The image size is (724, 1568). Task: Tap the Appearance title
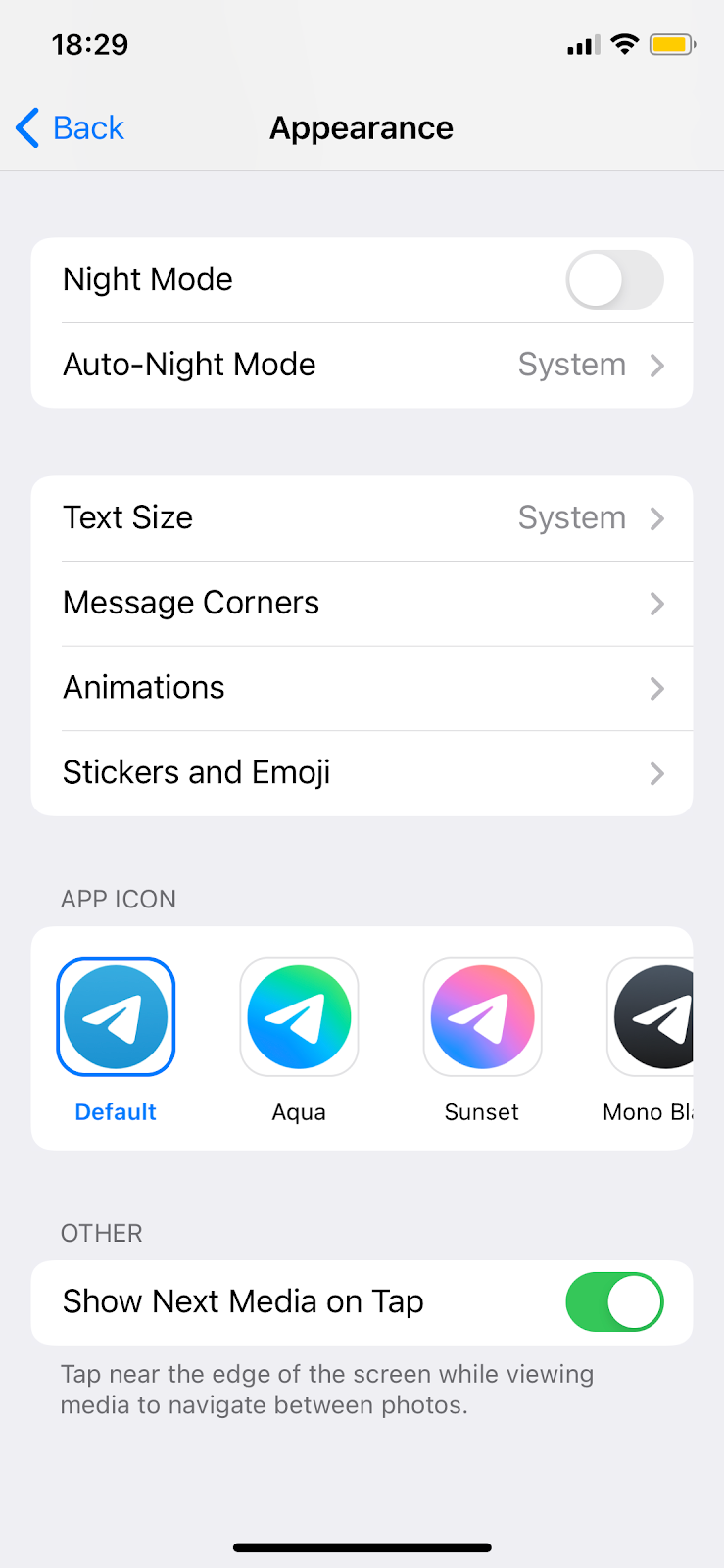coord(362,127)
